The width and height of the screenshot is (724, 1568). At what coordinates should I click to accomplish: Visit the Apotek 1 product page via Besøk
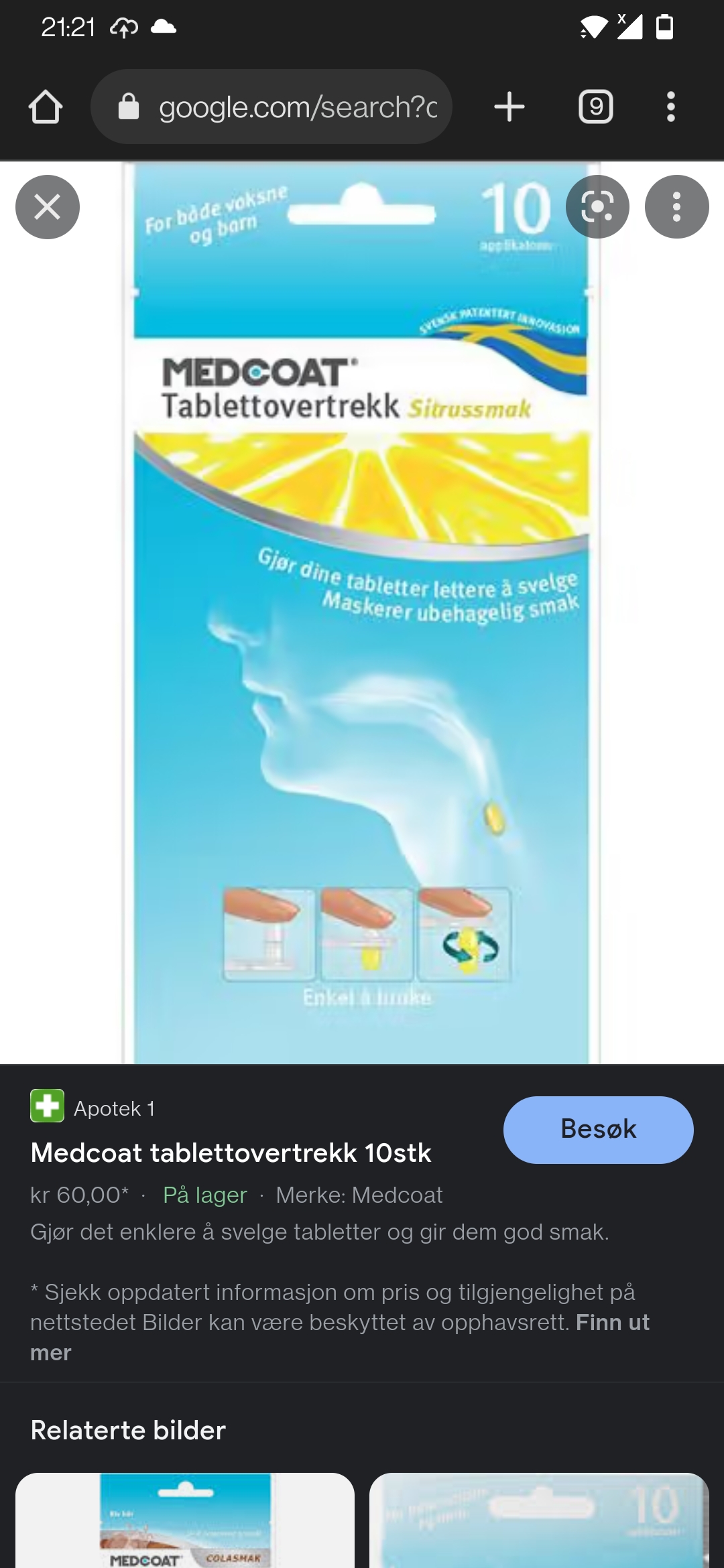click(x=598, y=1130)
